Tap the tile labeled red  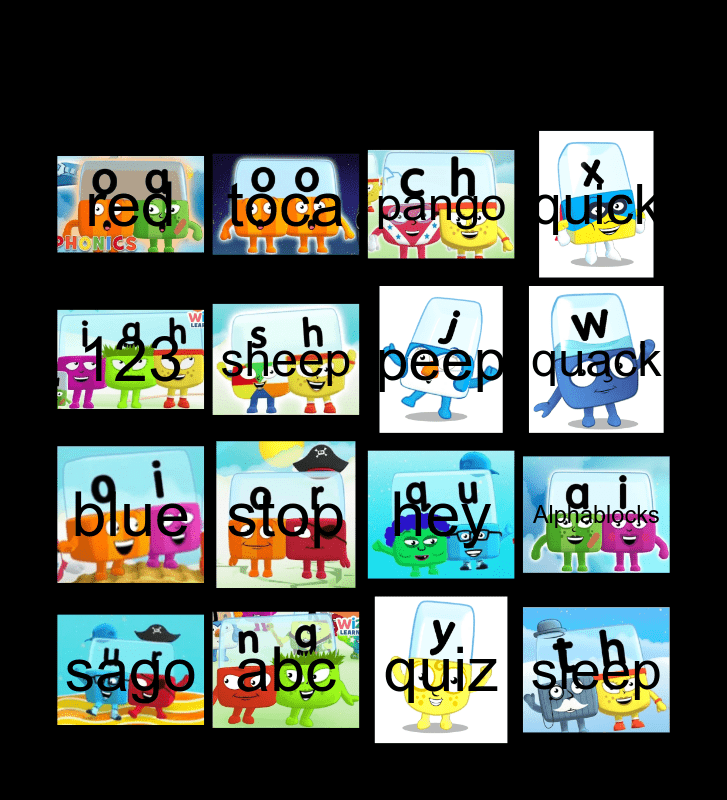[131, 204]
